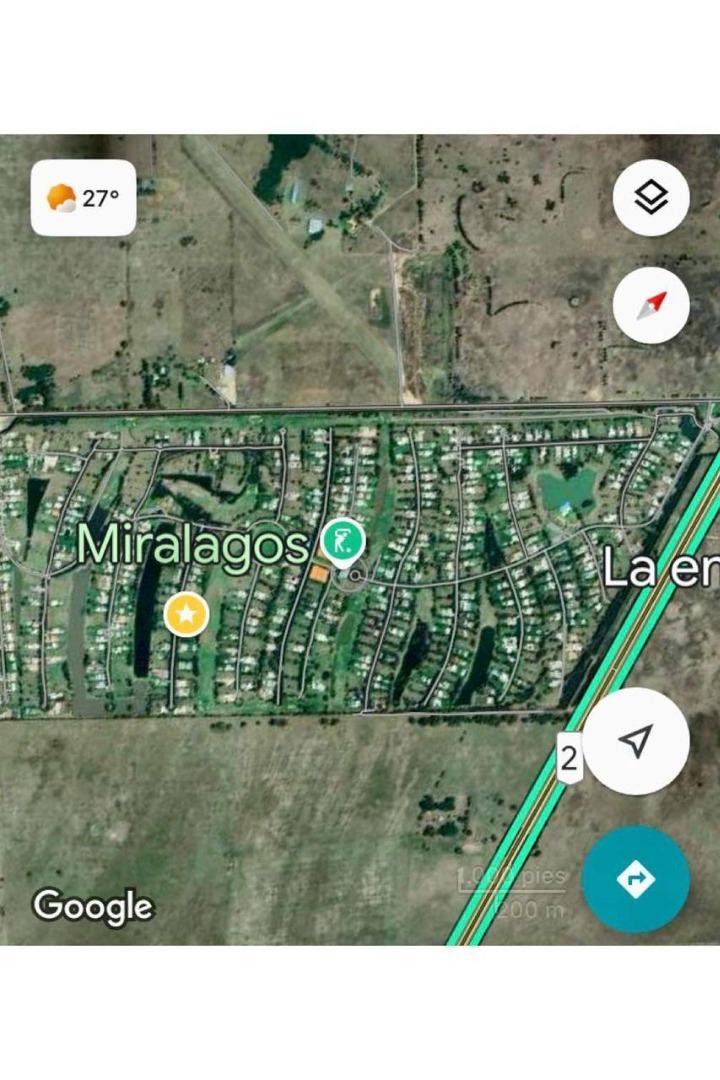The image size is (720, 1080).
Task: Tap the yellow starred saved place marker
Action: tap(185, 615)
